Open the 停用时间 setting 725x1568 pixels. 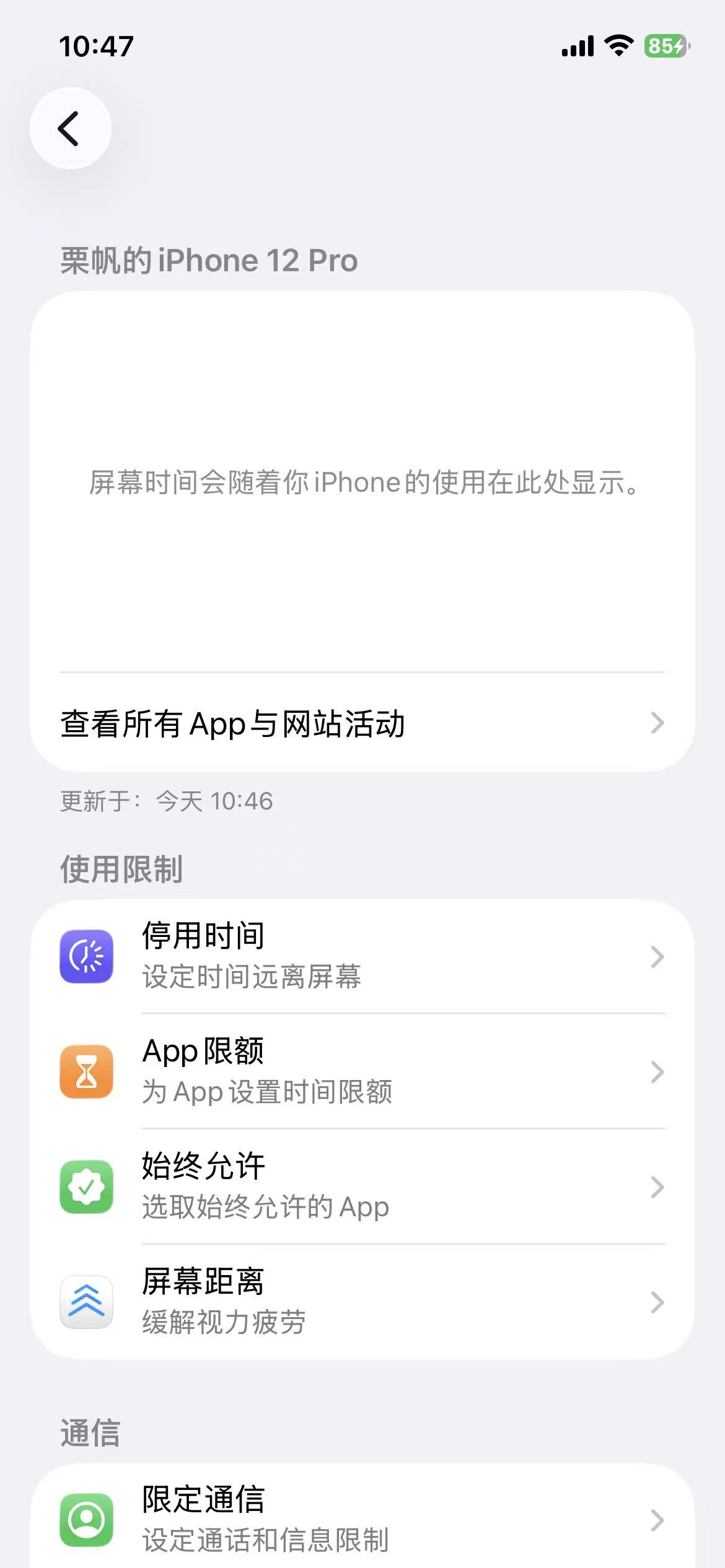pos(362,956)
